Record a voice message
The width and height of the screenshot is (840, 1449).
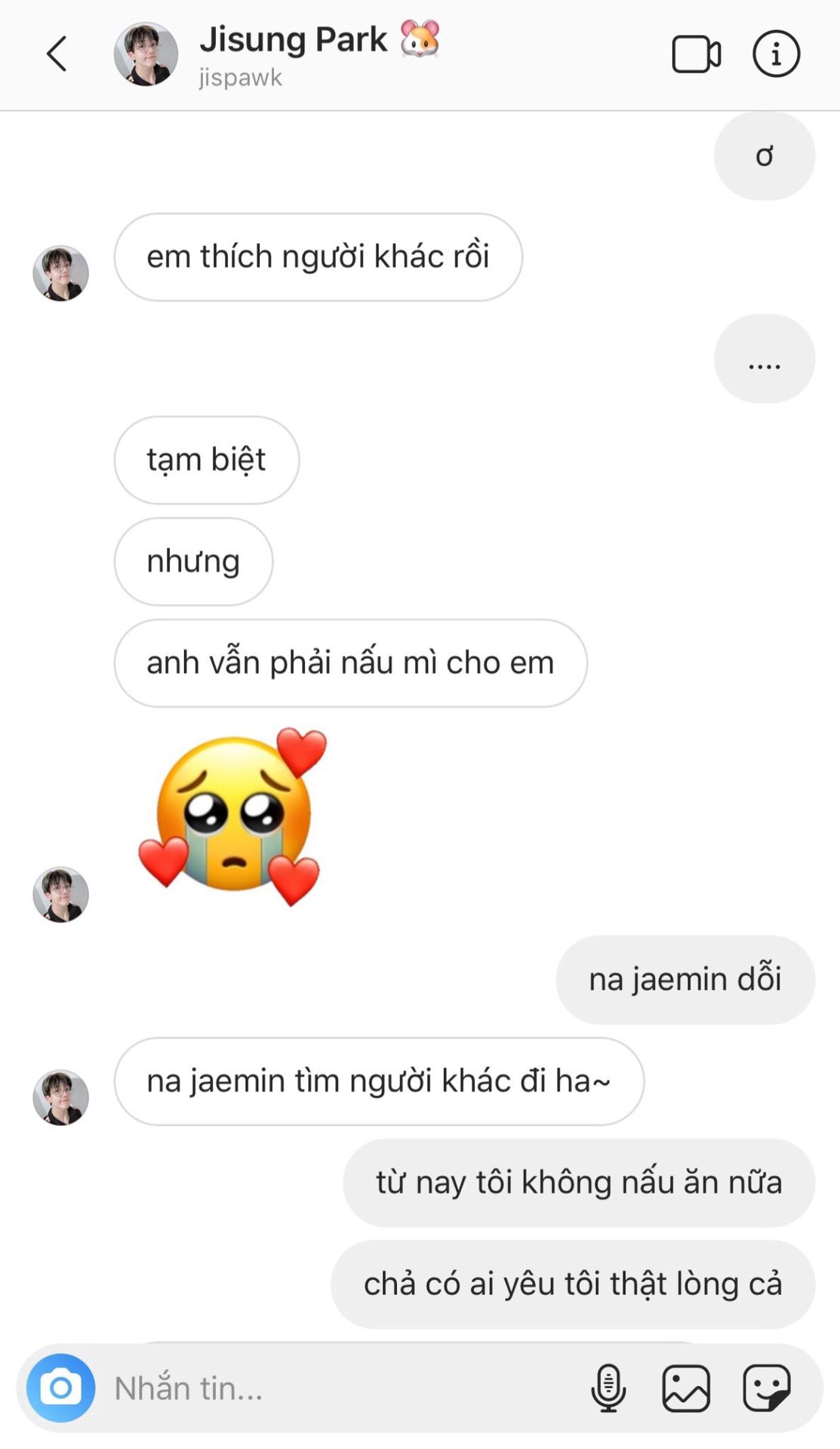click(x=608, y=1387)
